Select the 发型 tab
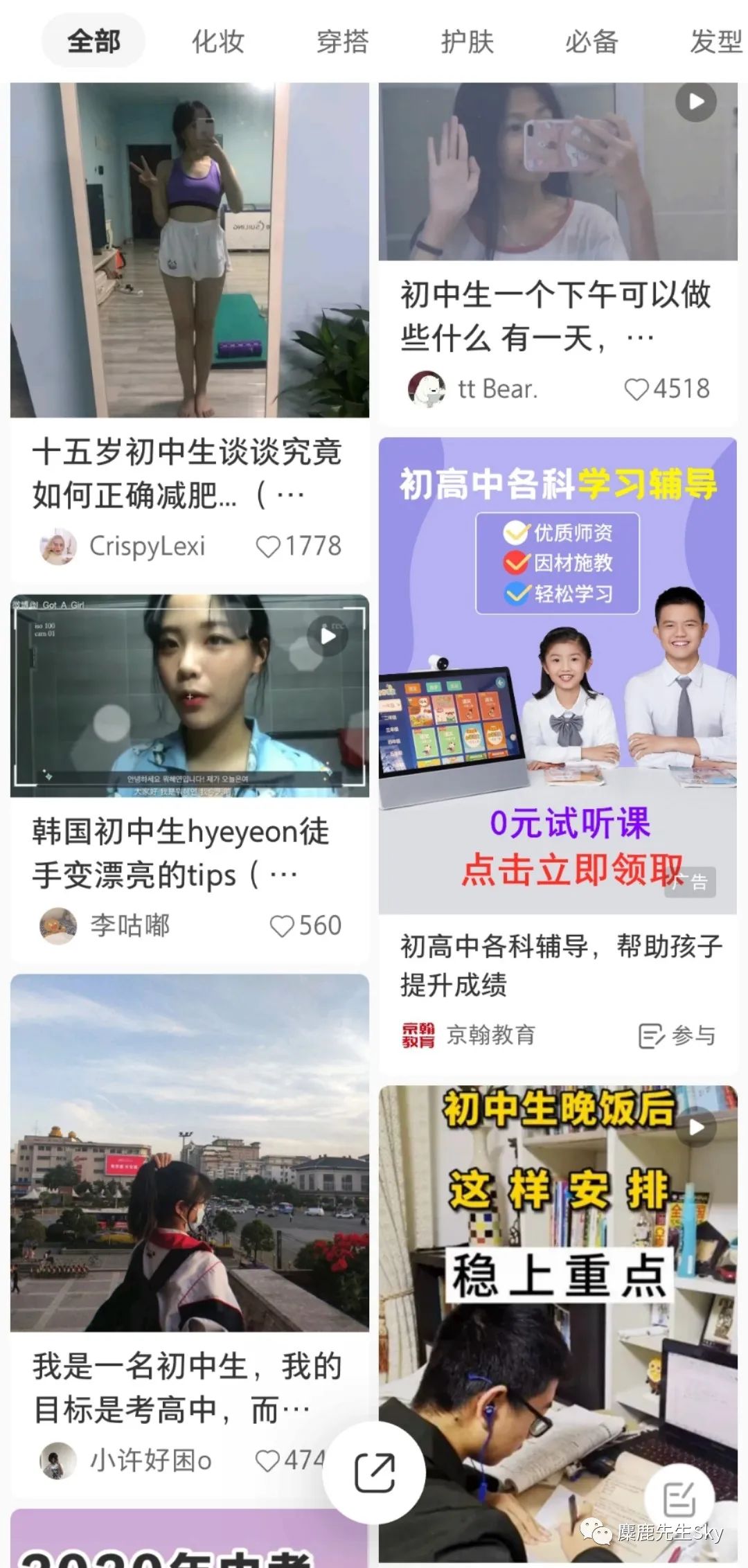The image size is (748, 1568). tap(715, 42)
